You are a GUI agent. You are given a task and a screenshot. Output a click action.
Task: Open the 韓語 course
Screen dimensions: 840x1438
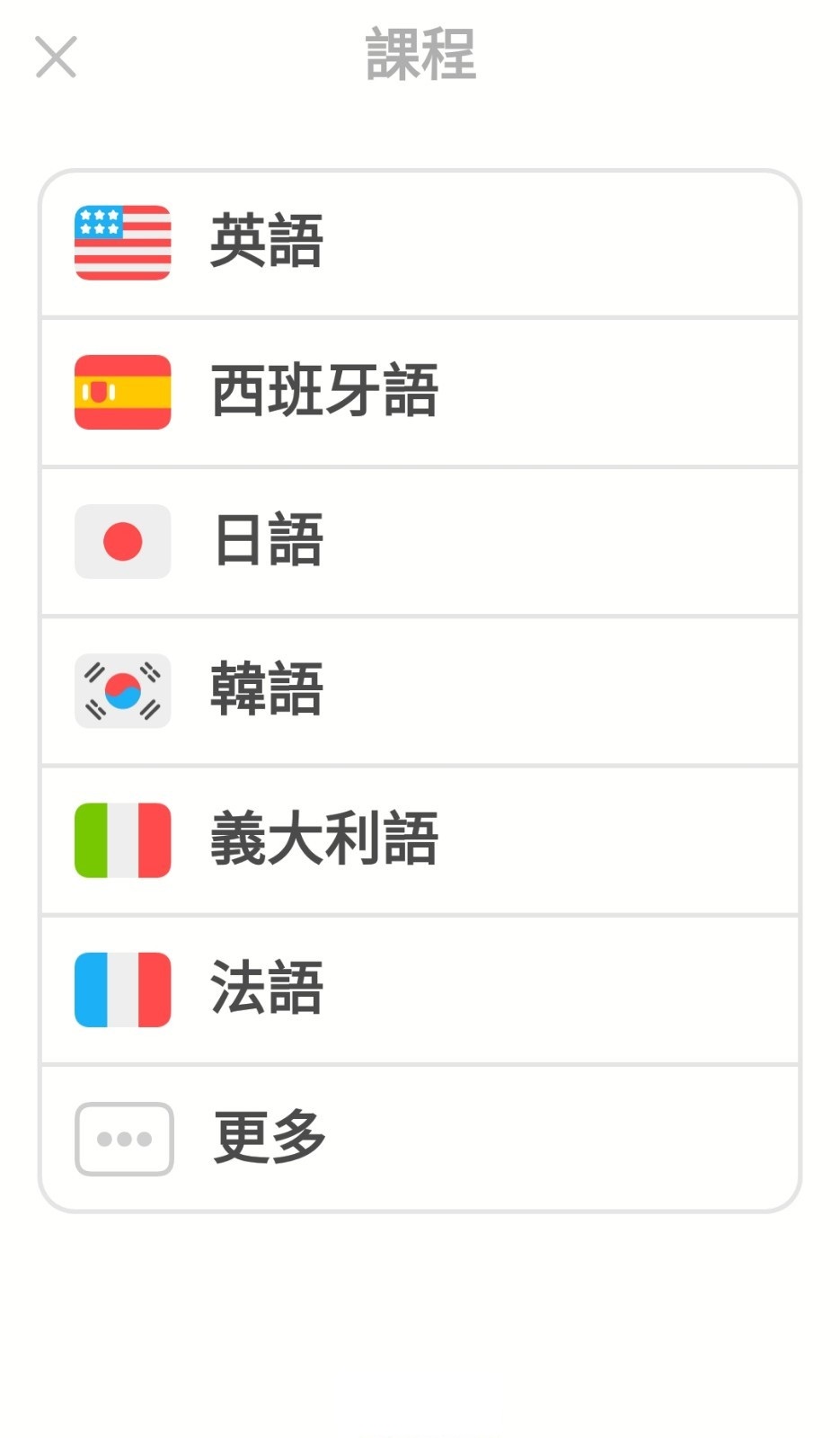[x=419, y=690]
